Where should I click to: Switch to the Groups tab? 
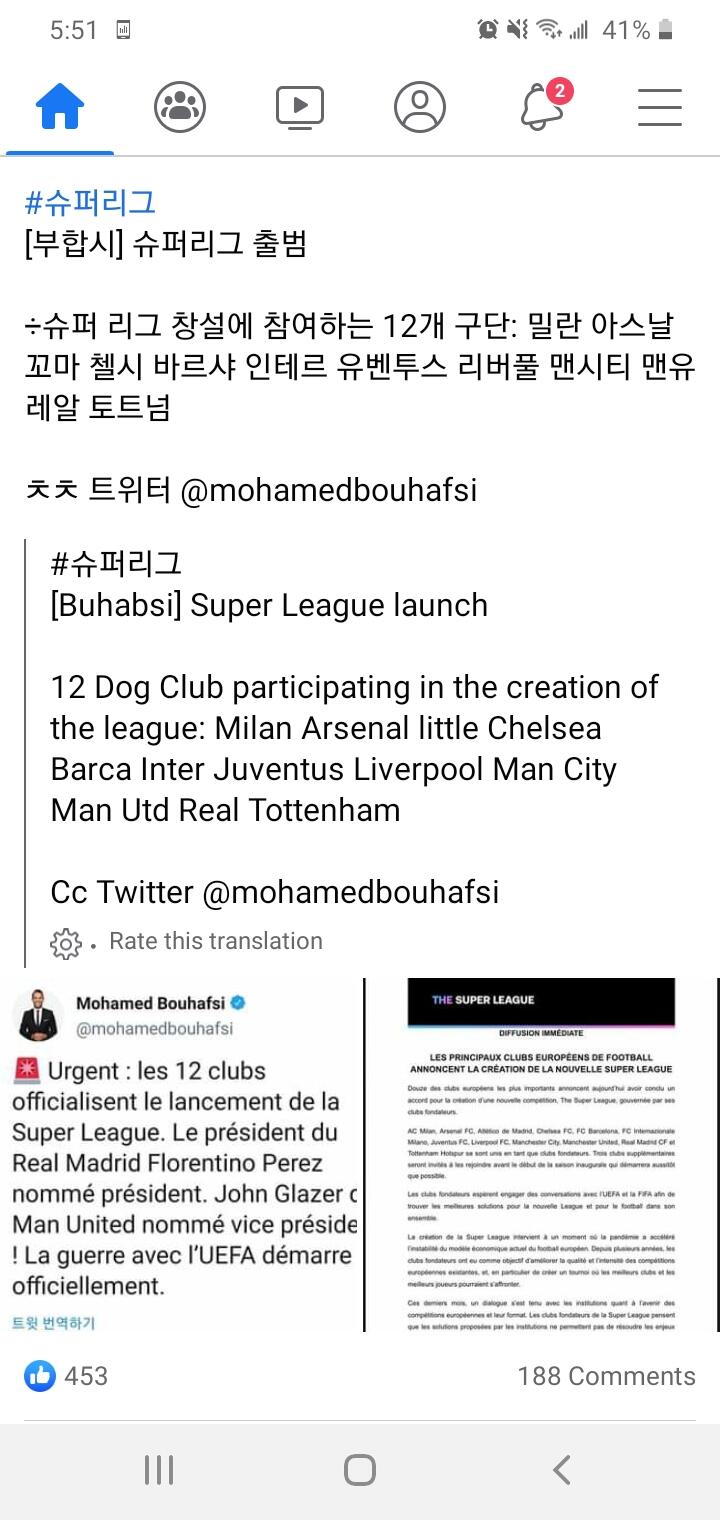coord(180,107)
